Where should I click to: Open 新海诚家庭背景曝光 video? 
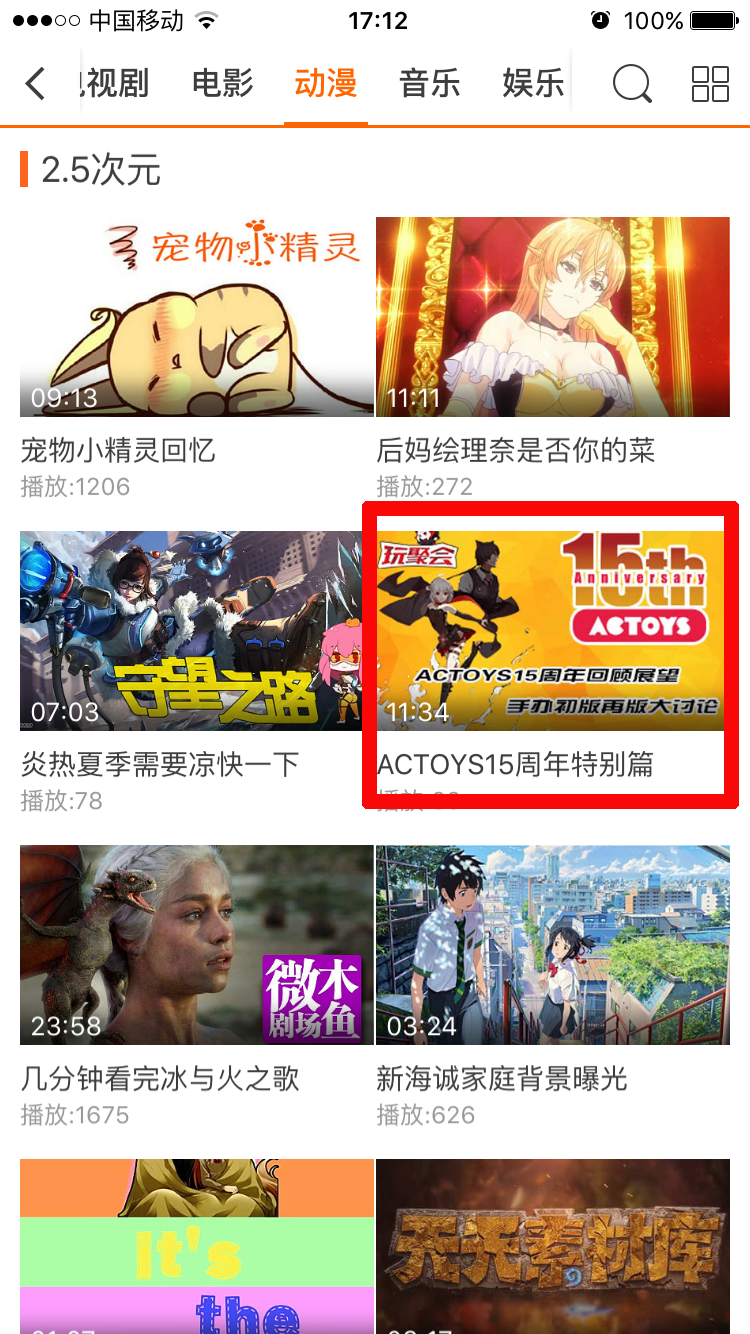pos(552,945)
